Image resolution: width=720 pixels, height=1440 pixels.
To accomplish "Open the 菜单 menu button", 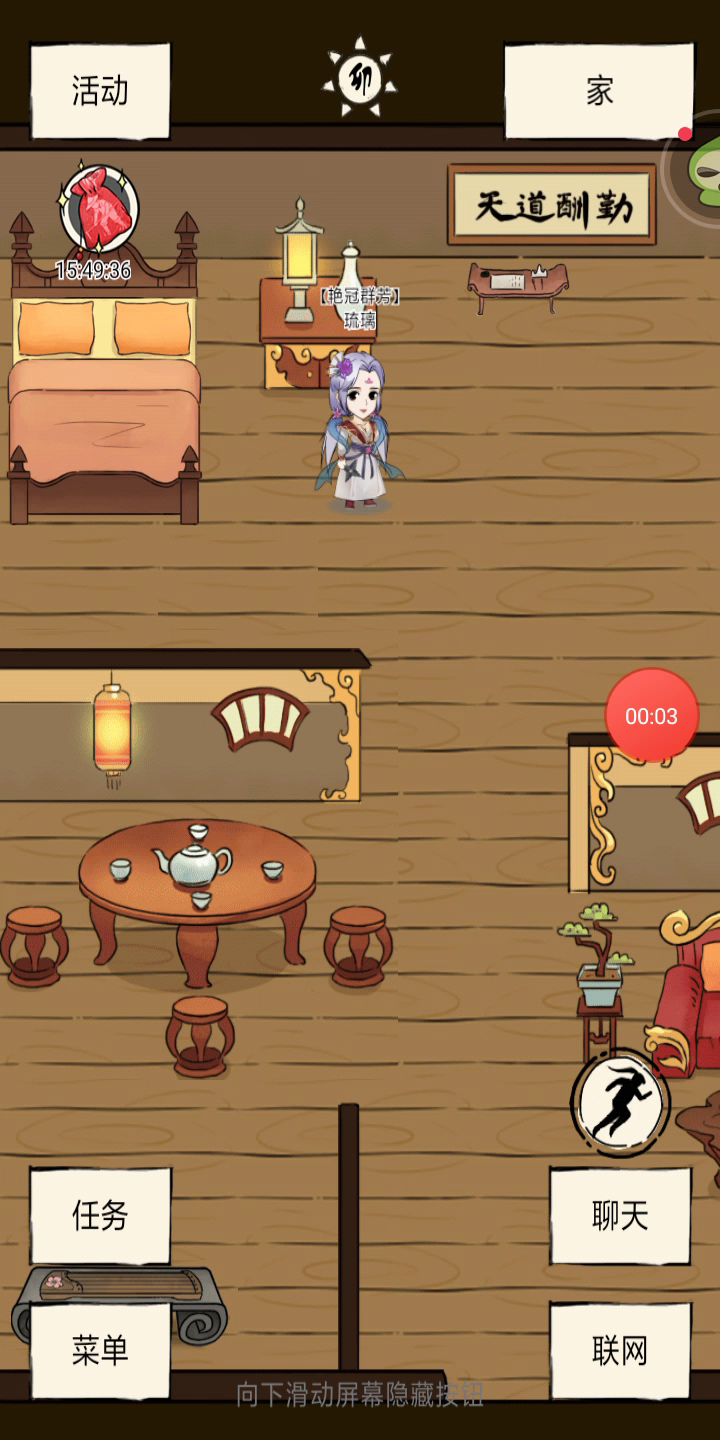I will coord(100,1351).
